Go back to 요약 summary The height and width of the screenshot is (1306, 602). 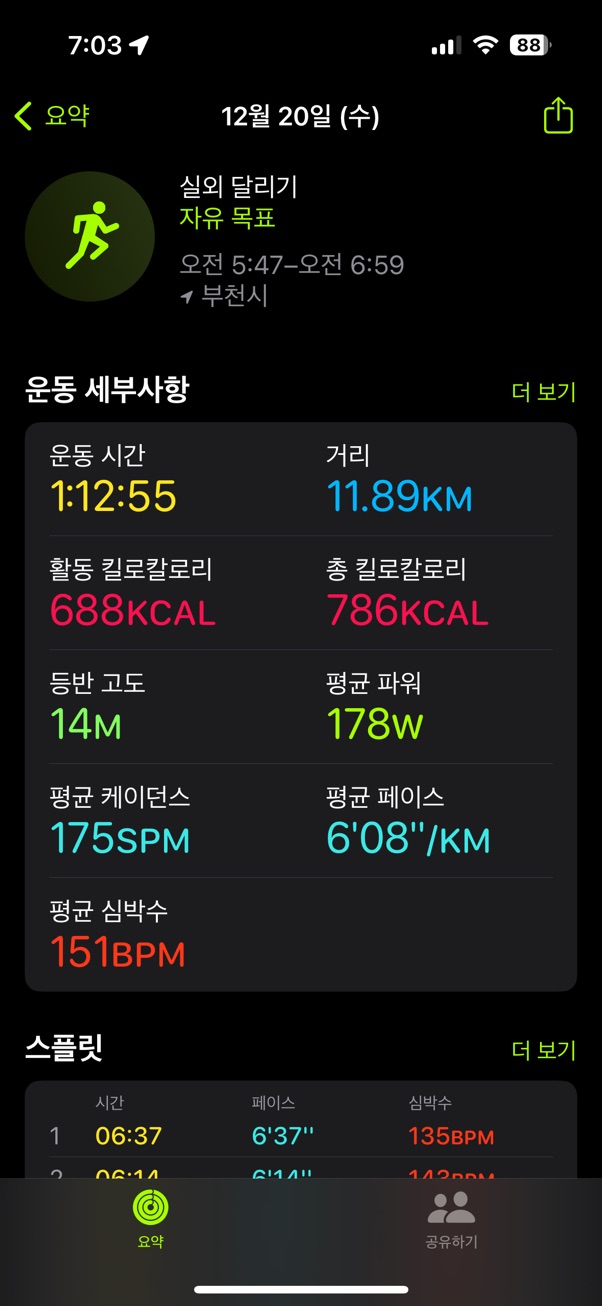[52, 116]
